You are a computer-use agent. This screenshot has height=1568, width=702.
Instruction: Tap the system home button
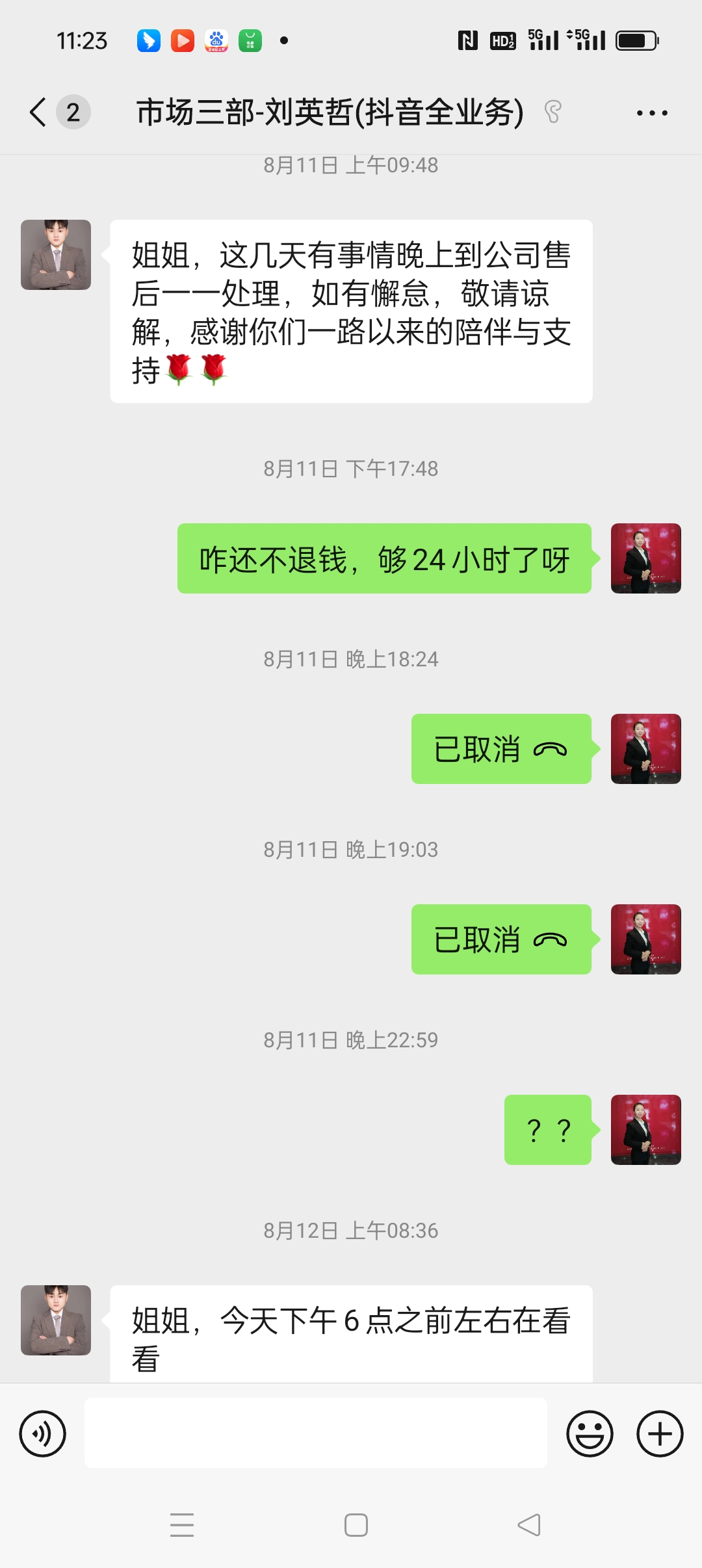tap(356, 1525)
